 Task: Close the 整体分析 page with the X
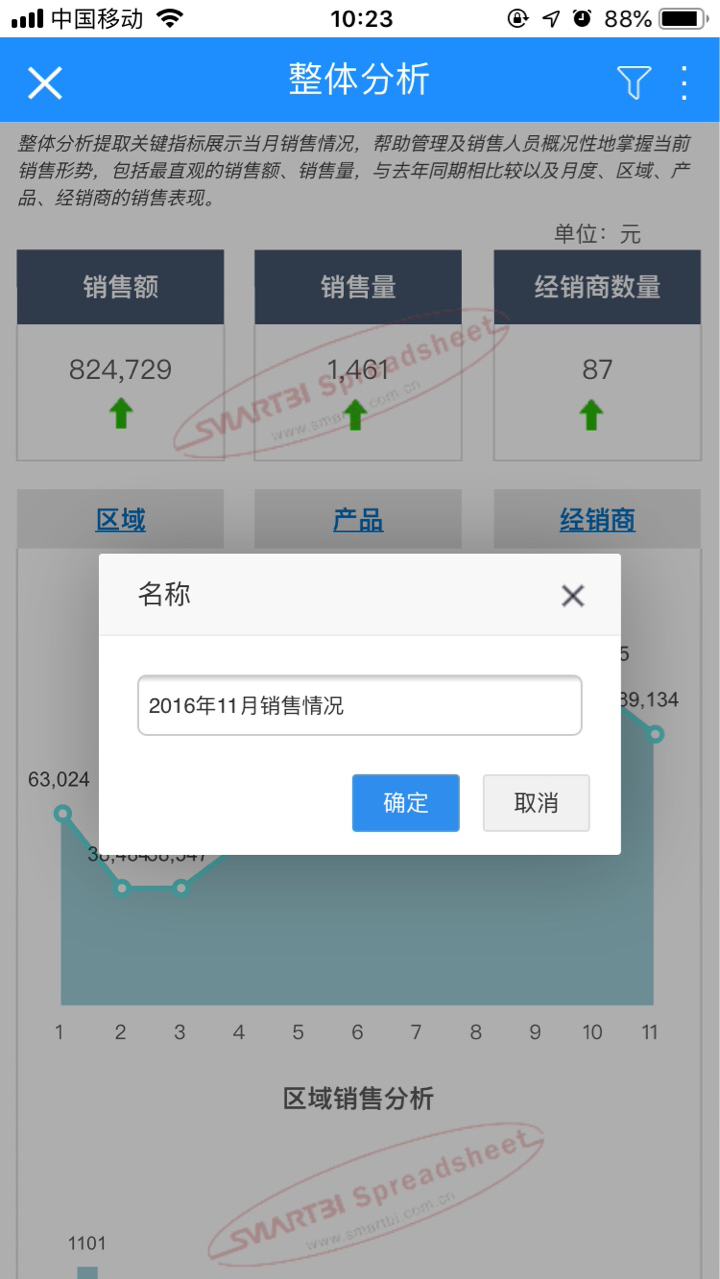45,83
